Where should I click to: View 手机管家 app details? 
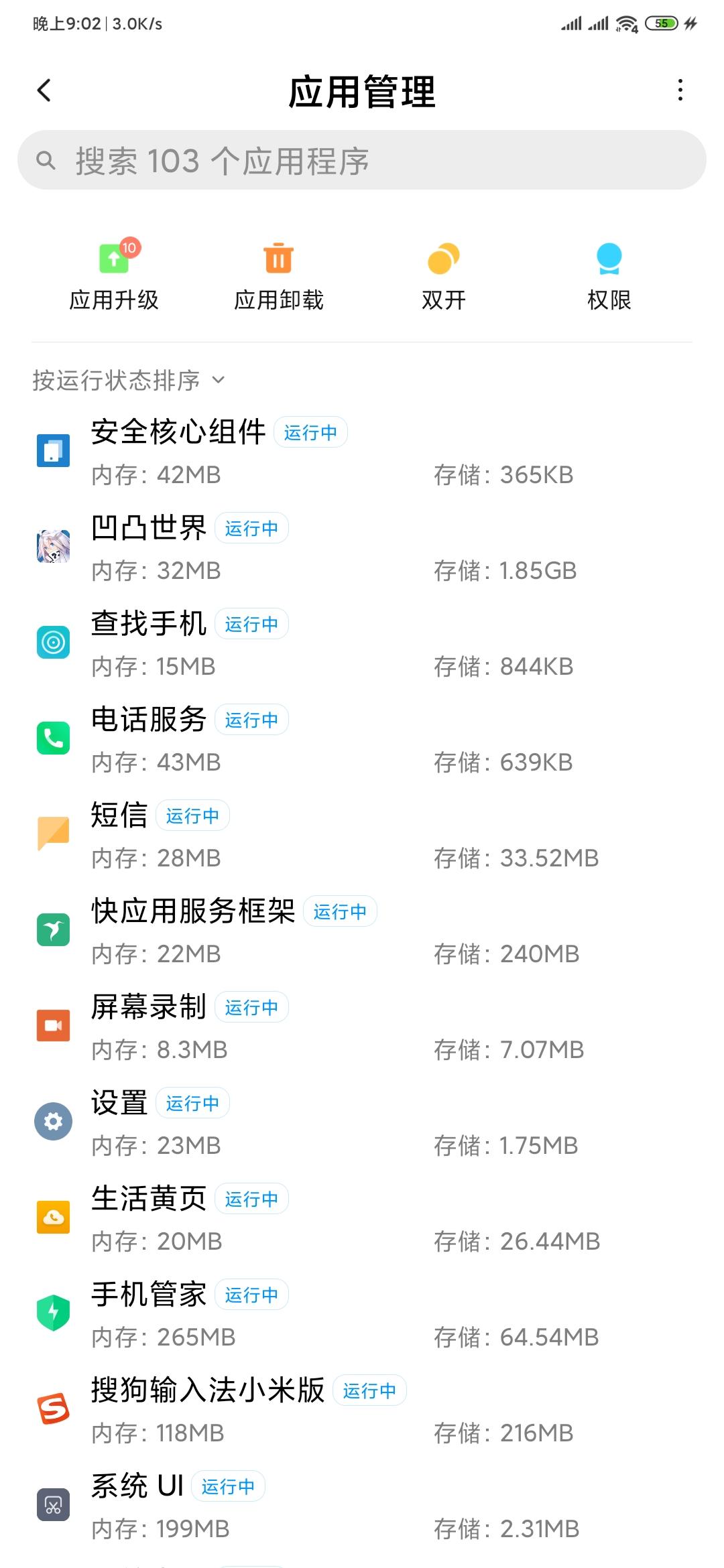click(362, 1314)
